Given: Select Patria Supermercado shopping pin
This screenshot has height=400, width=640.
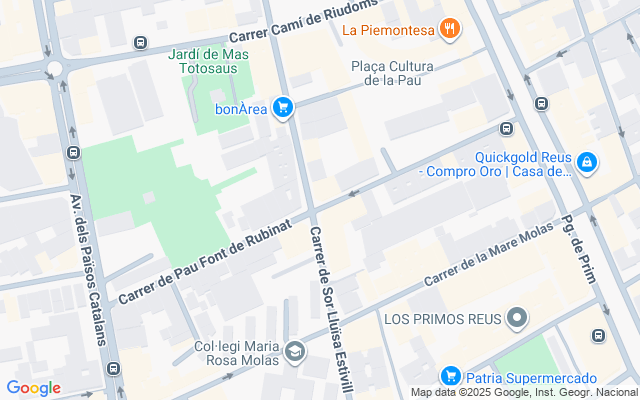Looking at the screenshot, I should [x=451, y=377].
